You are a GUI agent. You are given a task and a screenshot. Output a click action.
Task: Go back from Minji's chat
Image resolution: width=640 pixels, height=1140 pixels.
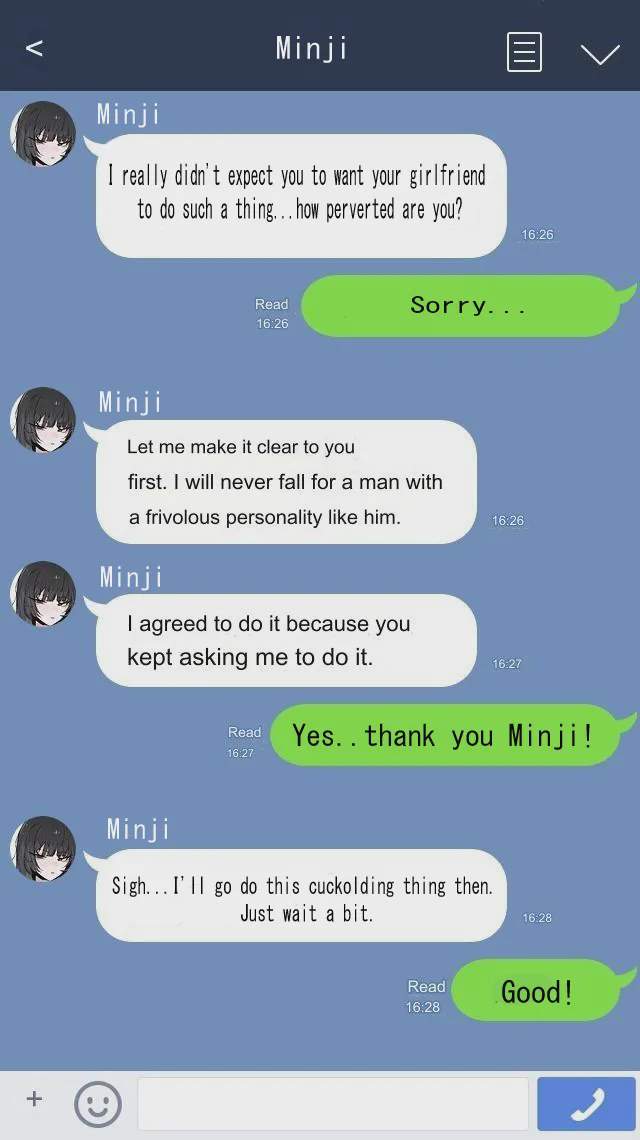(34, 48)
